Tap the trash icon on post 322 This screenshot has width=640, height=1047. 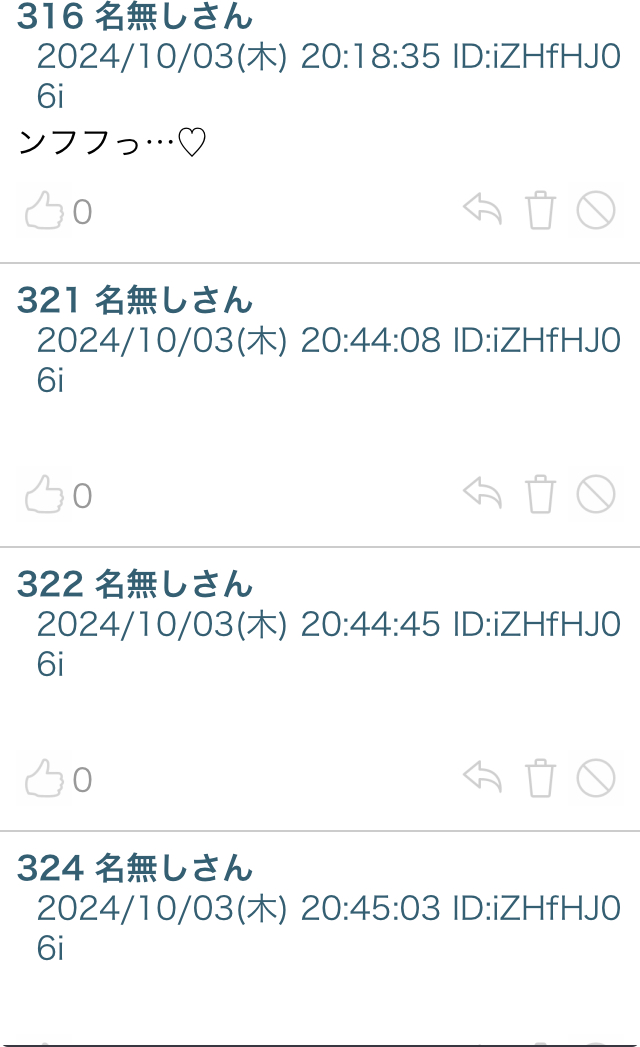(x=540, y=778)
